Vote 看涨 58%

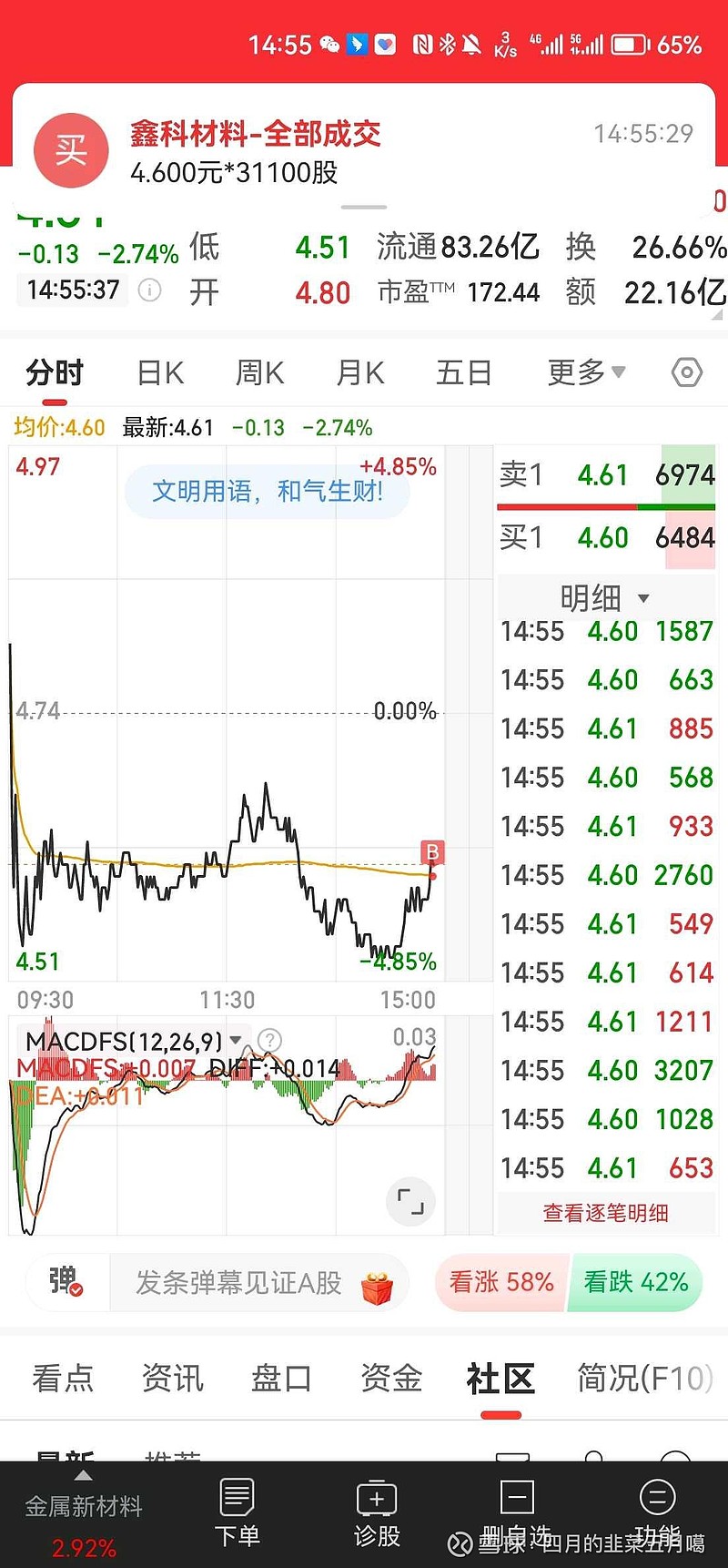[x=501, y=1282]
